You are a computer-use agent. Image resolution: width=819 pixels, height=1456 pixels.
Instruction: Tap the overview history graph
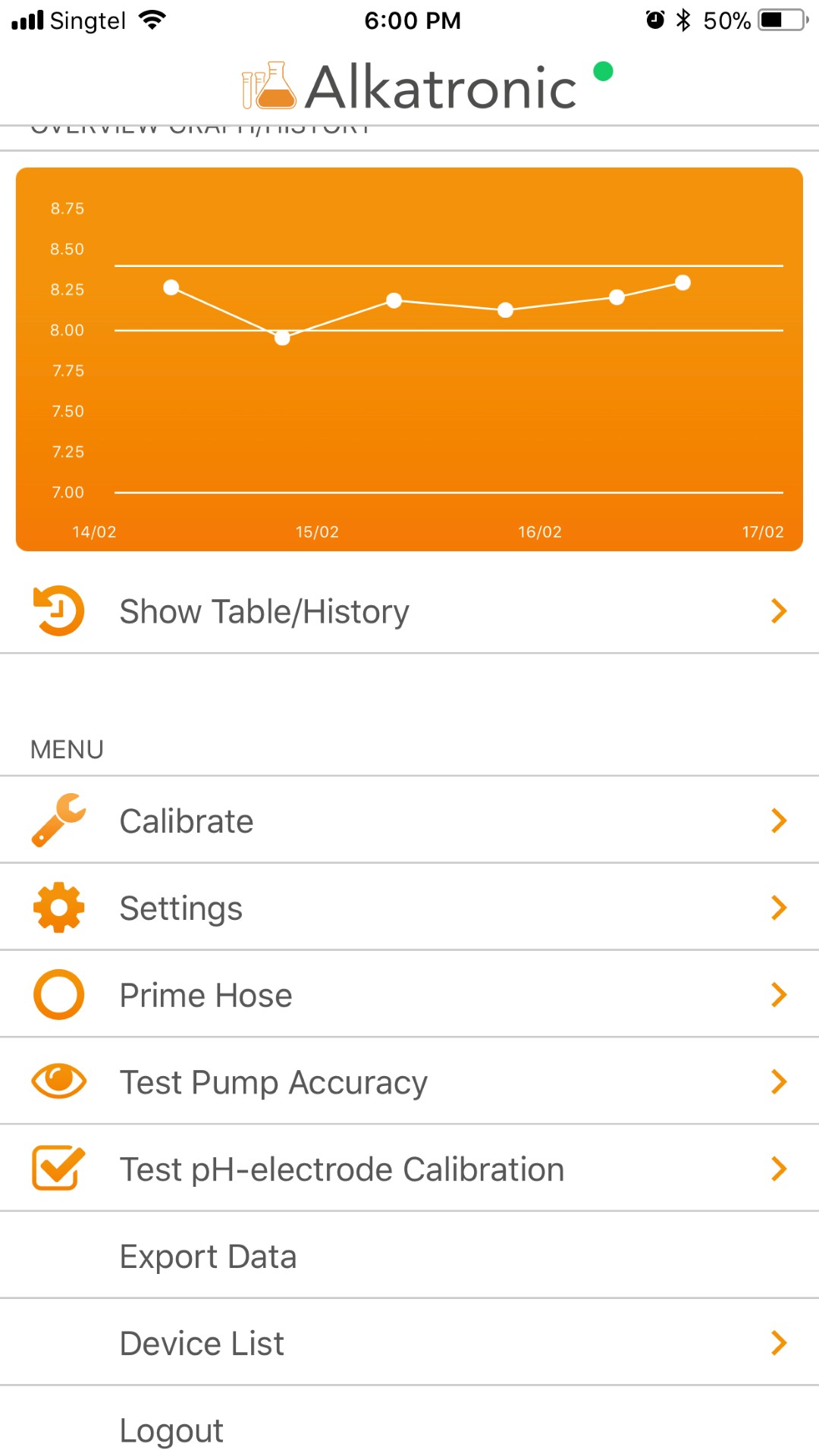tap(409, 359)
